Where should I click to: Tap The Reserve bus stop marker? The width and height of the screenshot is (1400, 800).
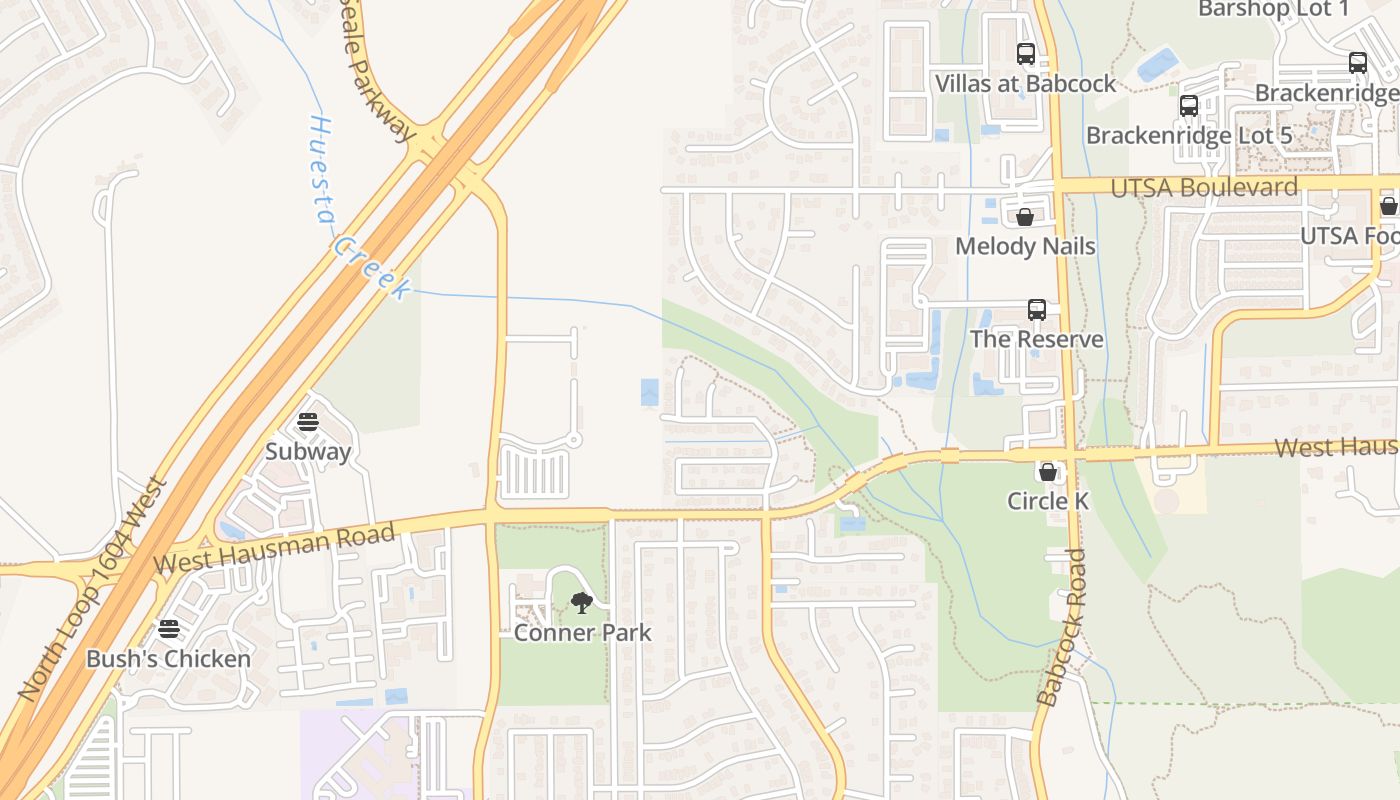[1037, 310]
